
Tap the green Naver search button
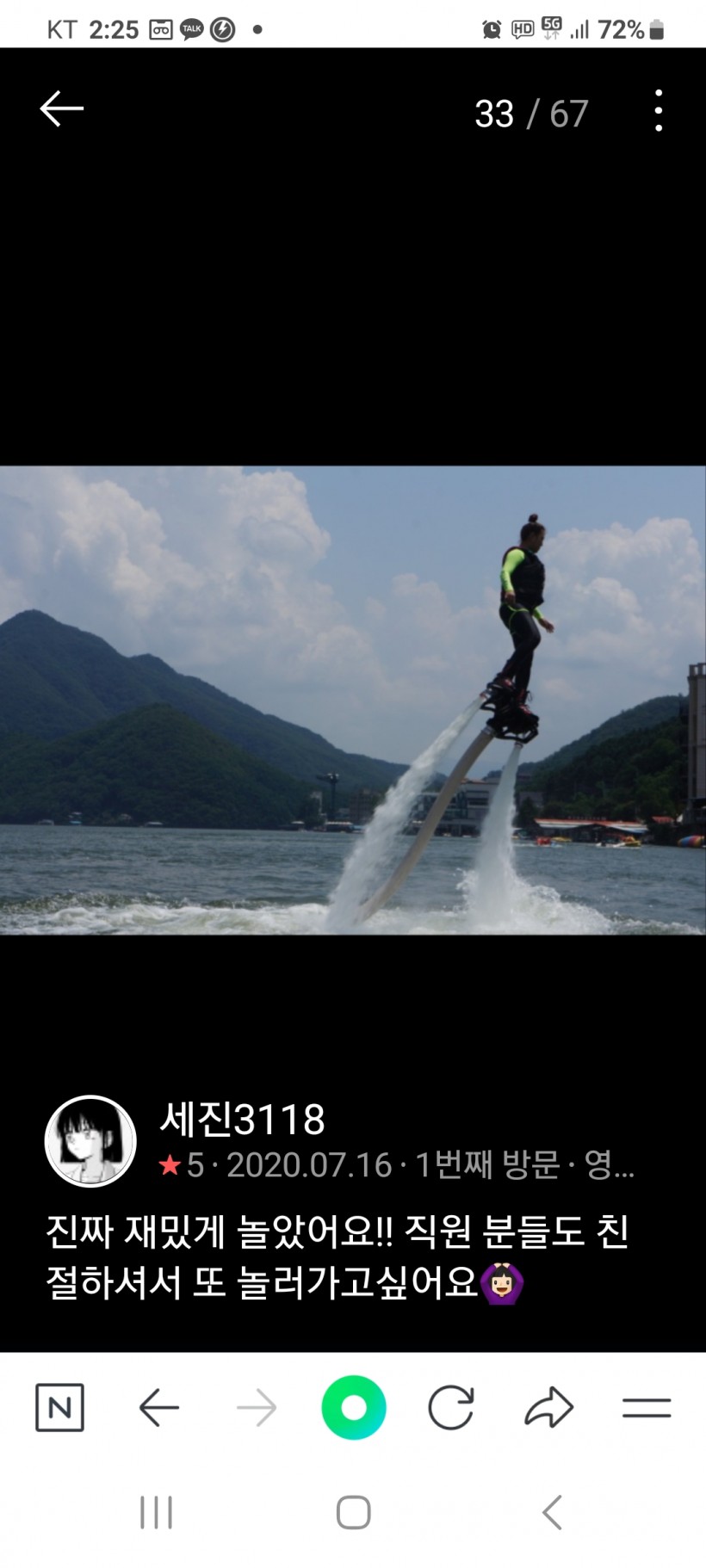[x=353, y=1408]
